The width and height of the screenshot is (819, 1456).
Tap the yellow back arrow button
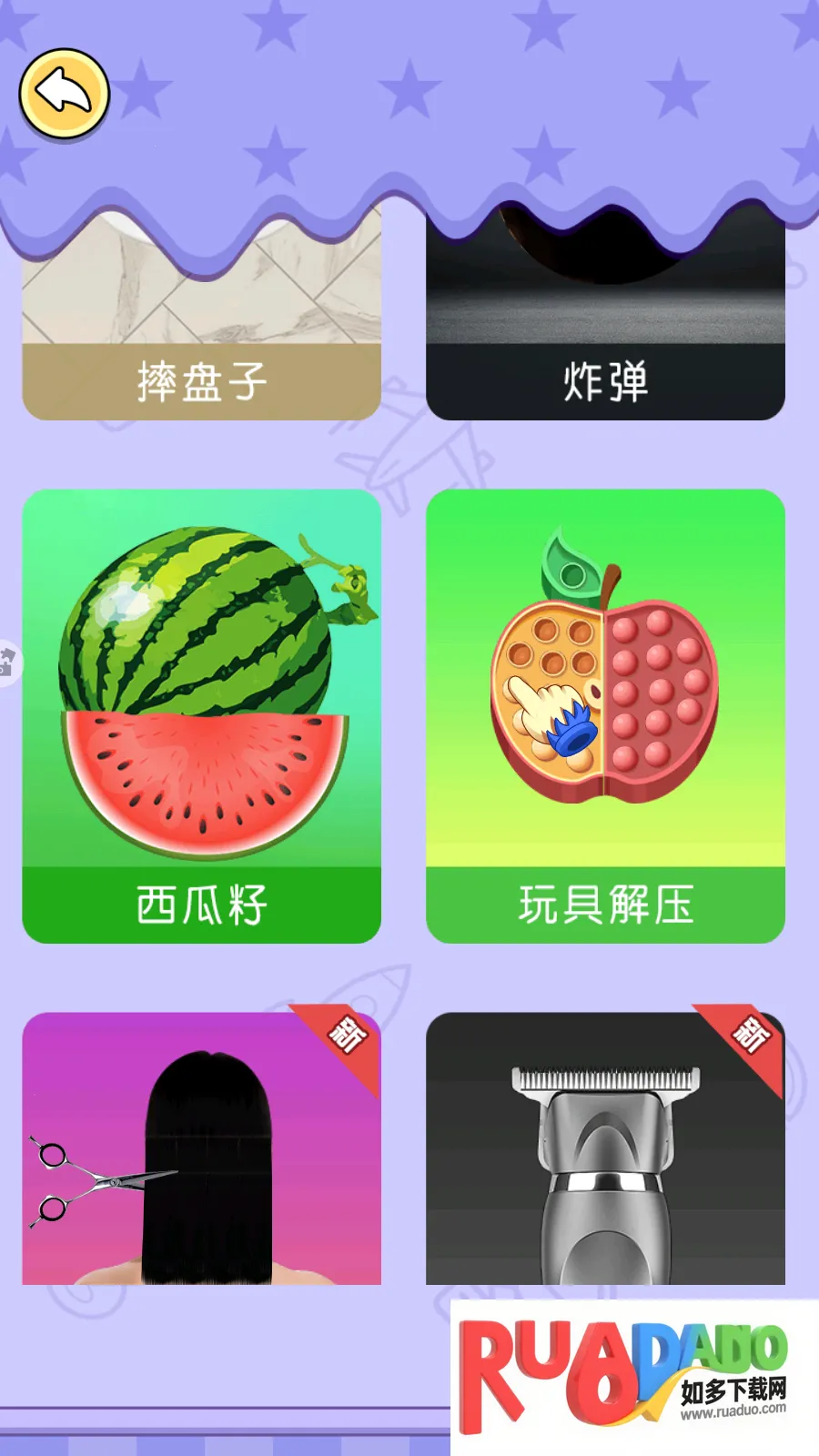(x=66, y=93)
